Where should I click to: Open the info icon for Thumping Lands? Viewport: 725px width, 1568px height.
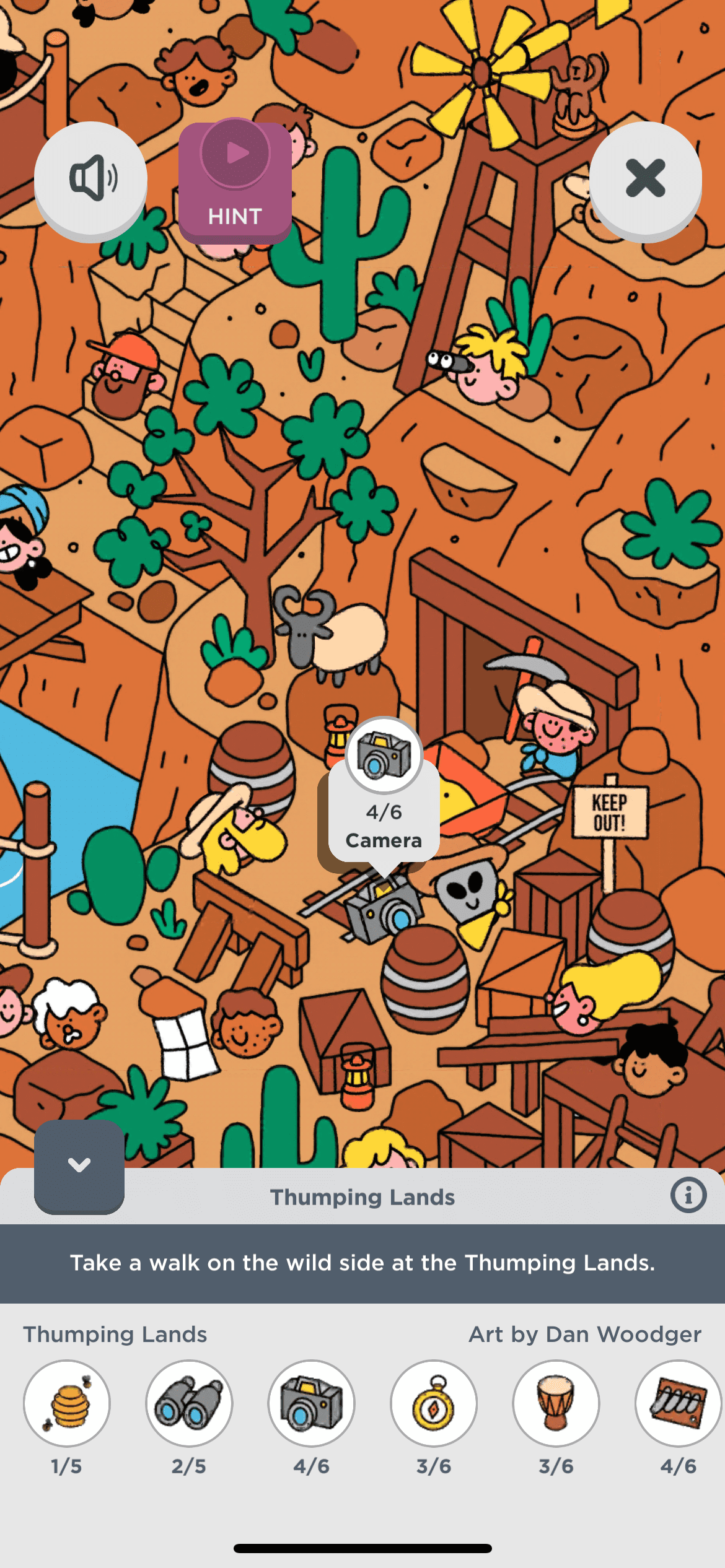click(688, 1195)
